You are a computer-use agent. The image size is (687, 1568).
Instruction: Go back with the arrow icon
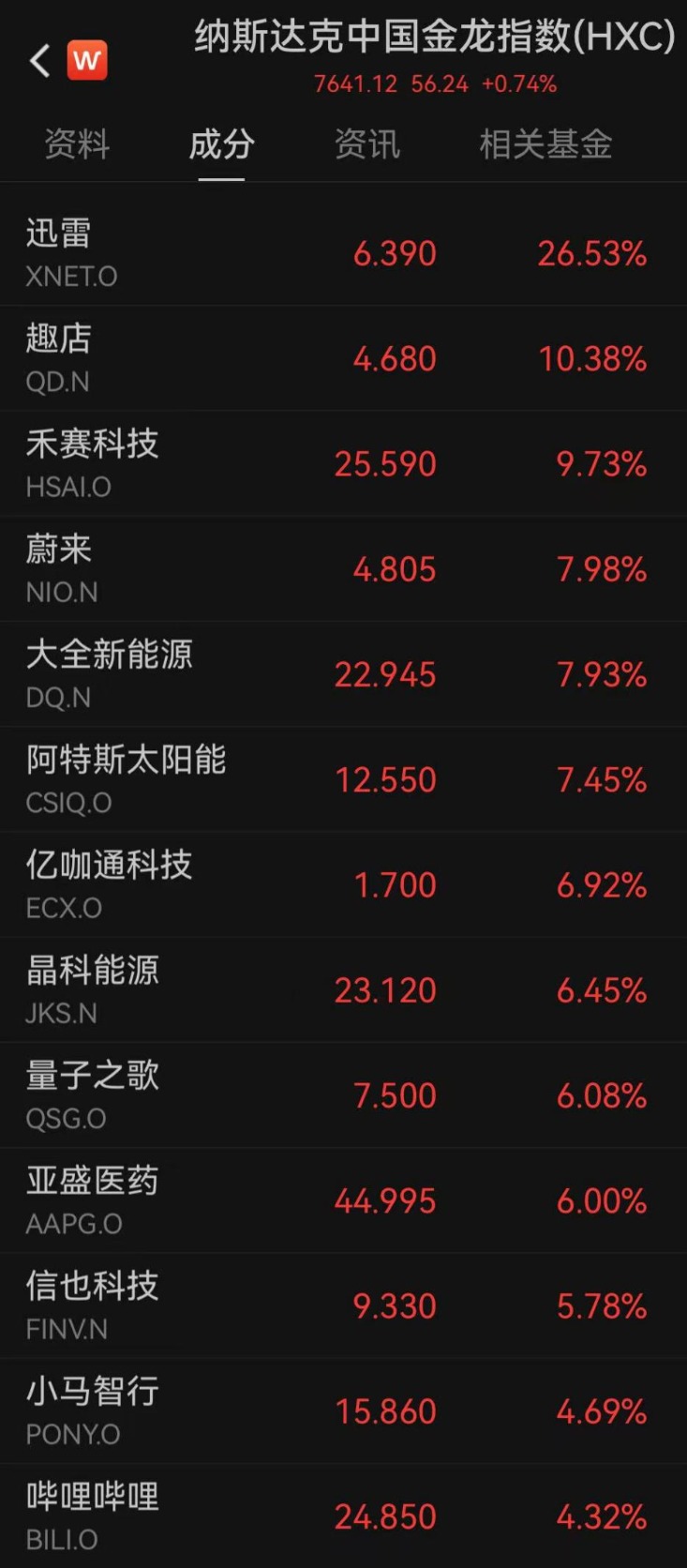click(x=39, y=62)
